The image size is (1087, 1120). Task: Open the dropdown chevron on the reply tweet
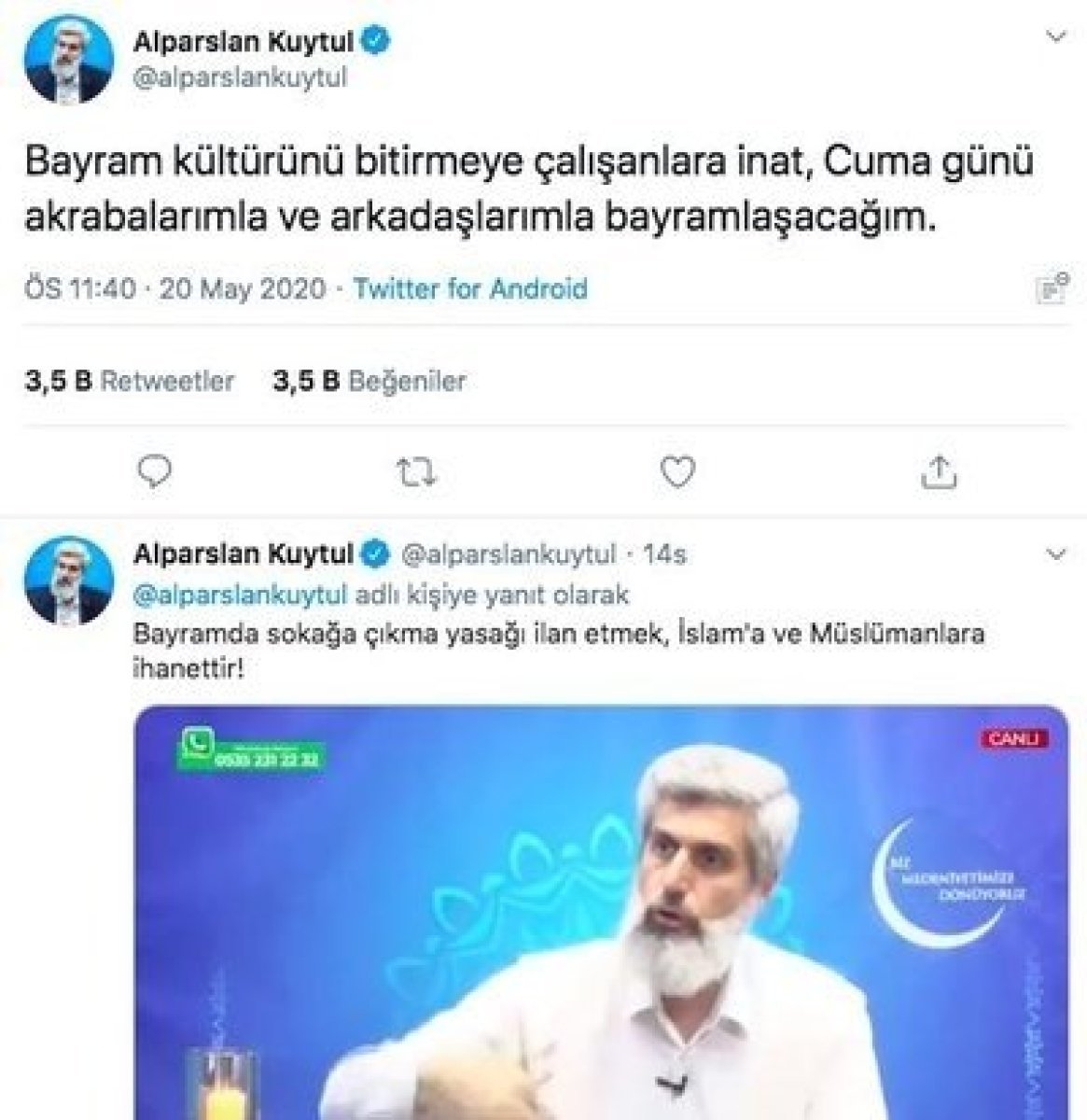(x=1056, y=555)
